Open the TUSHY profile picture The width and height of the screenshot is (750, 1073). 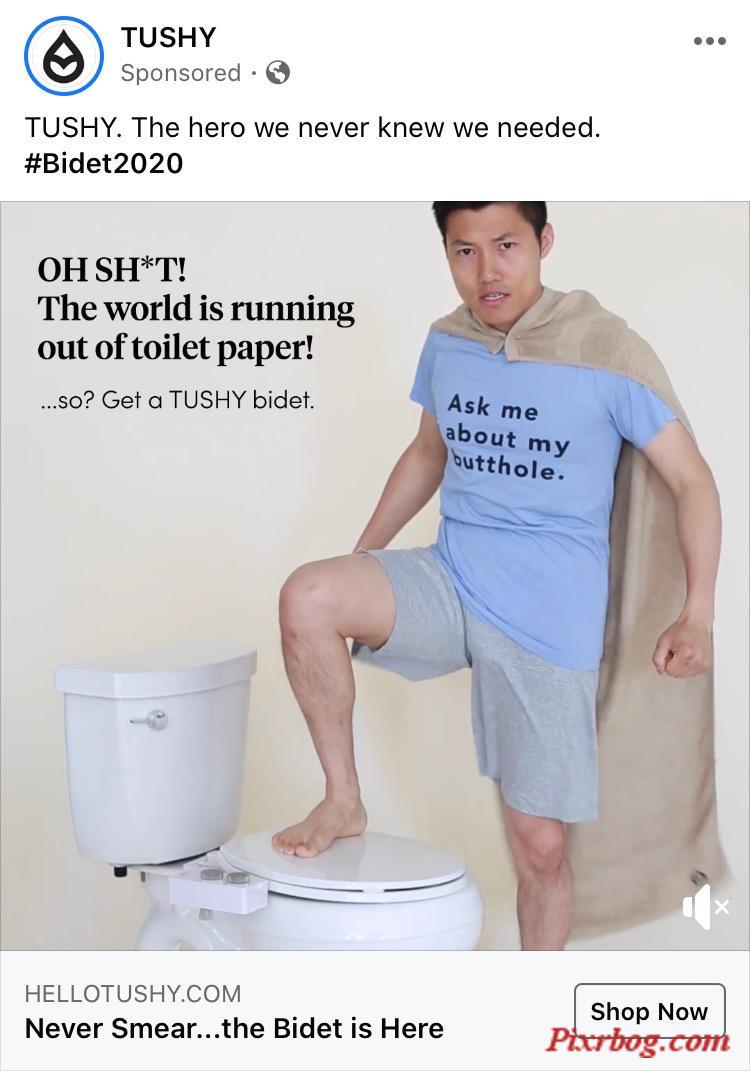pos(64,56)
